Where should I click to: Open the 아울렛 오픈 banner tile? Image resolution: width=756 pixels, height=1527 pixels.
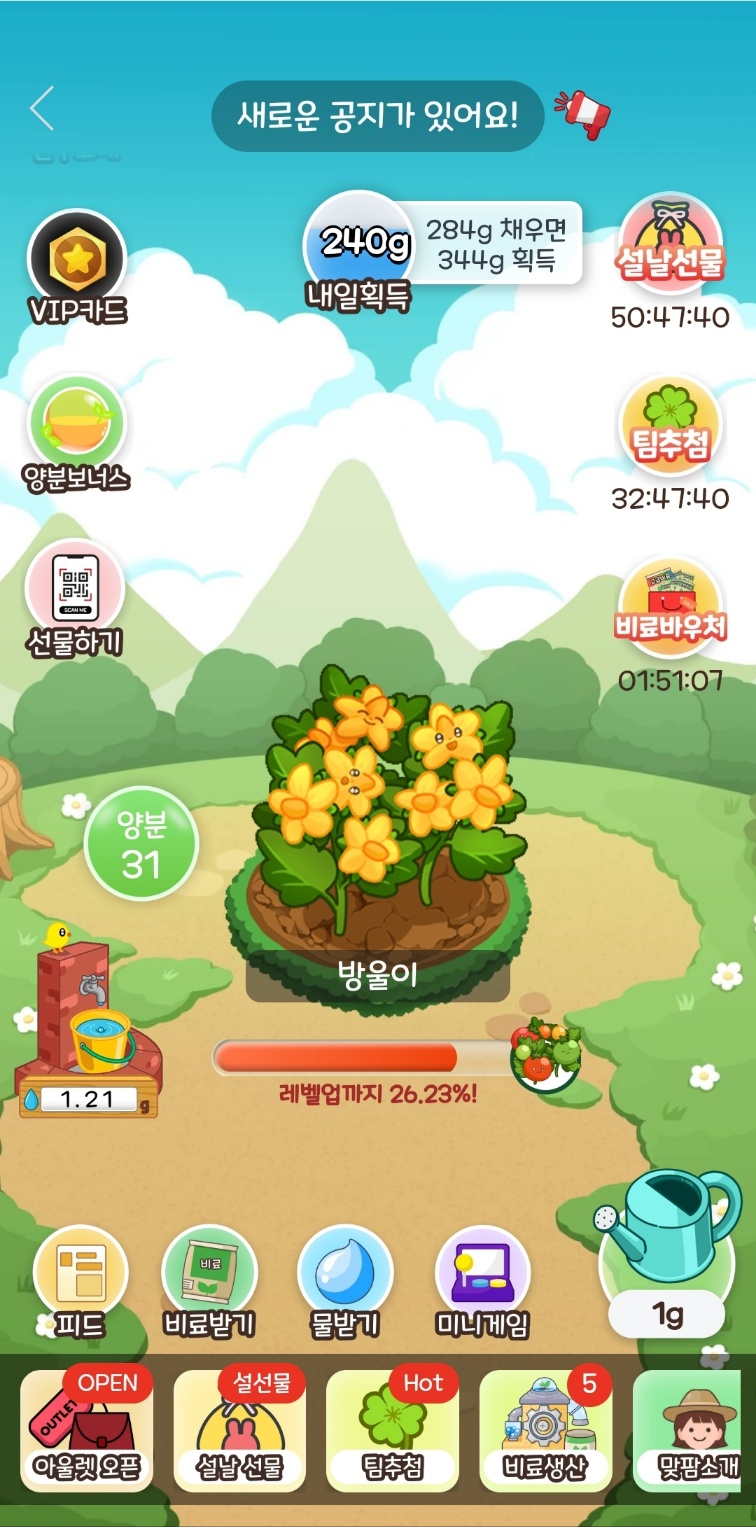coord(87,1432)
